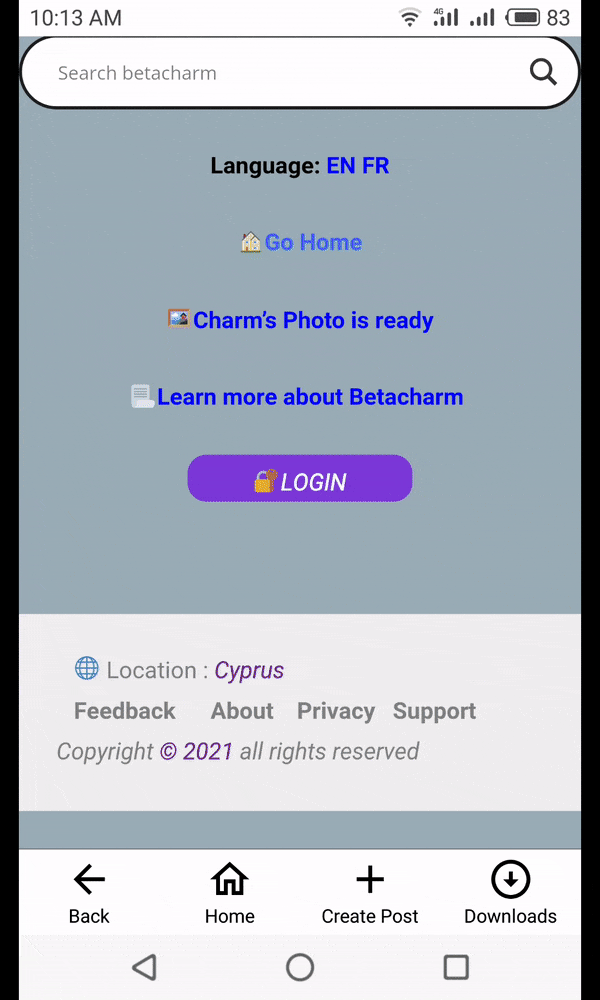Tap the Search betacharm field

pyautogui.click(x=280, y=73)
